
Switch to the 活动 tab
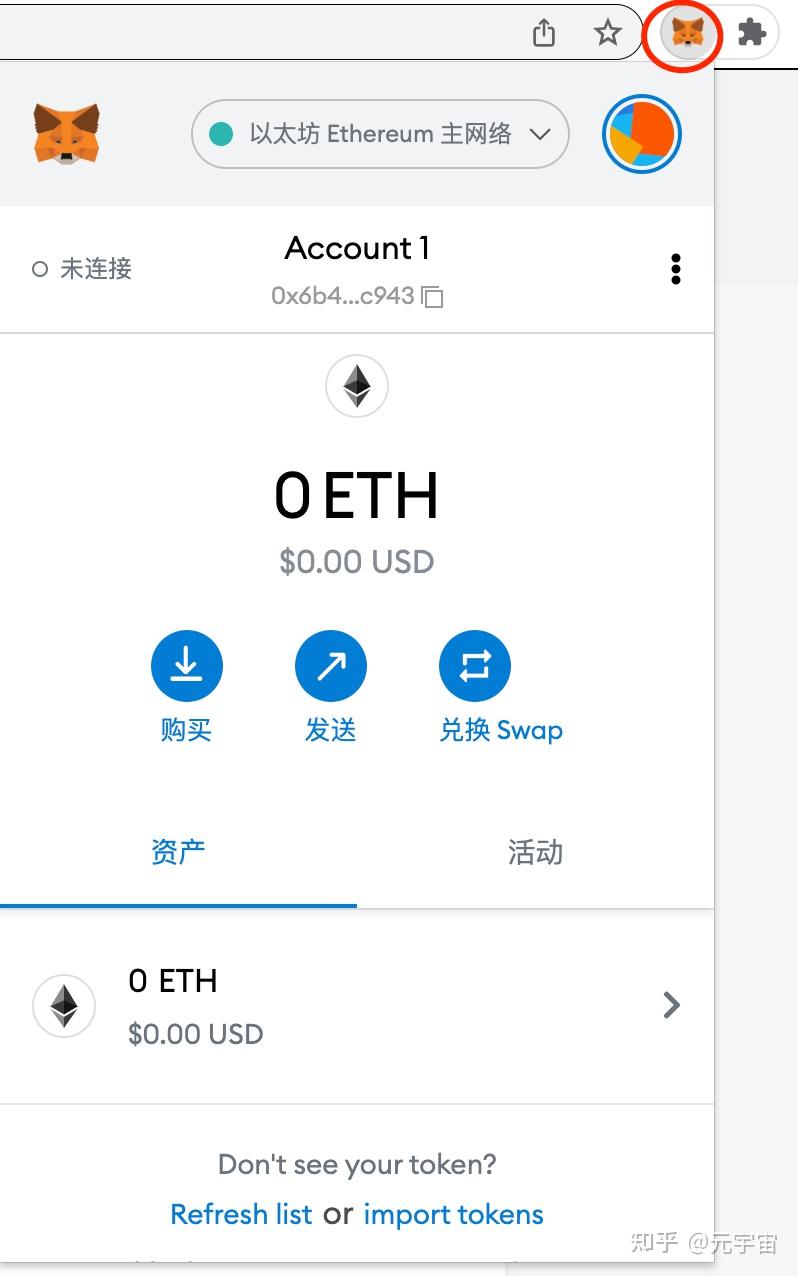[535, 852]
